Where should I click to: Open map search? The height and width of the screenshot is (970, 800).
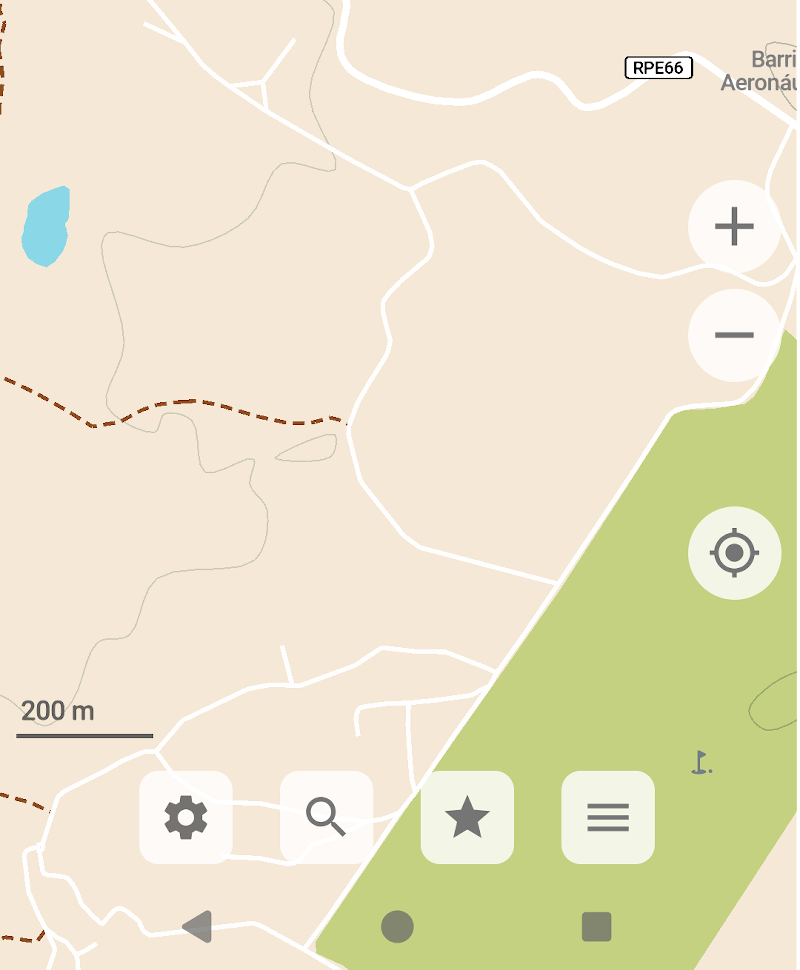tap(326, 817)
